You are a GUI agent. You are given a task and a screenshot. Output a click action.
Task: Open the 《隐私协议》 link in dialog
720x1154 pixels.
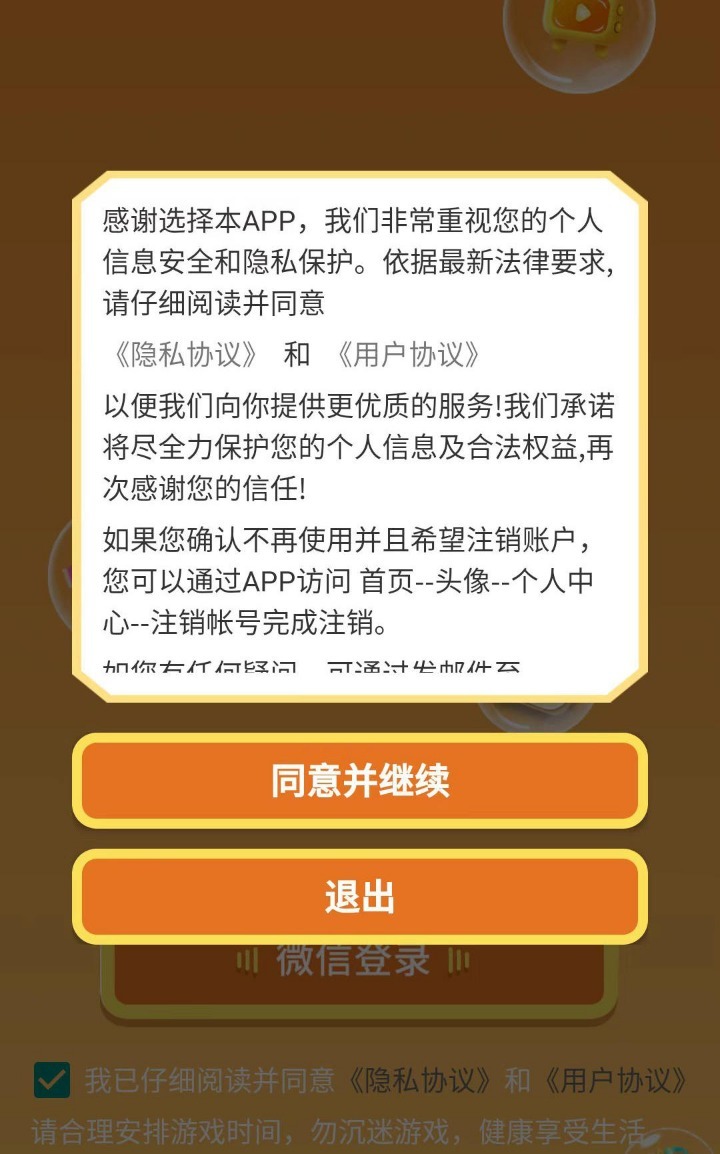[x=186, y=355]
